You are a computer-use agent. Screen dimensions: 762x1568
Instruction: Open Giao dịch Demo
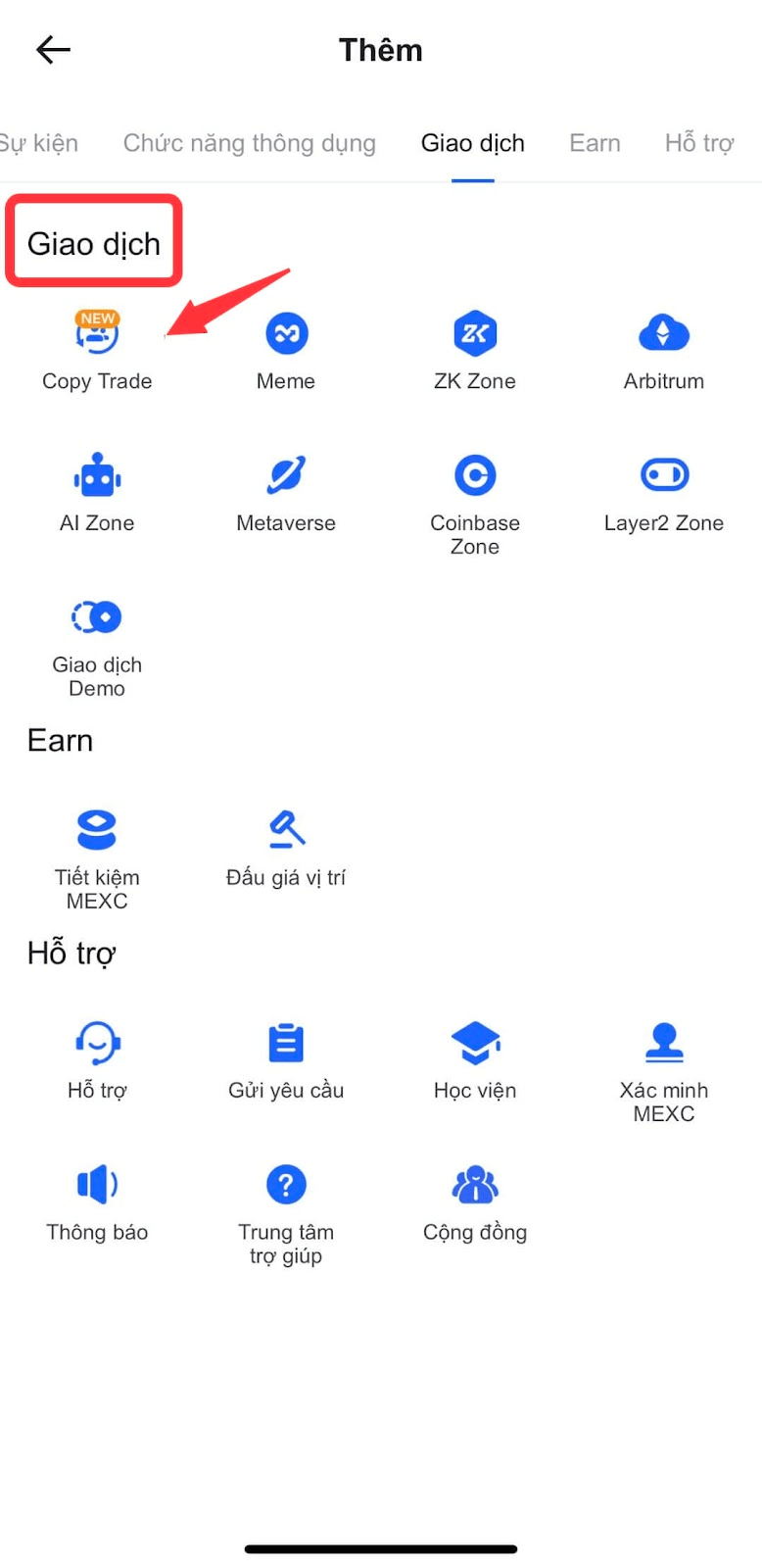[x=97, y=642]
